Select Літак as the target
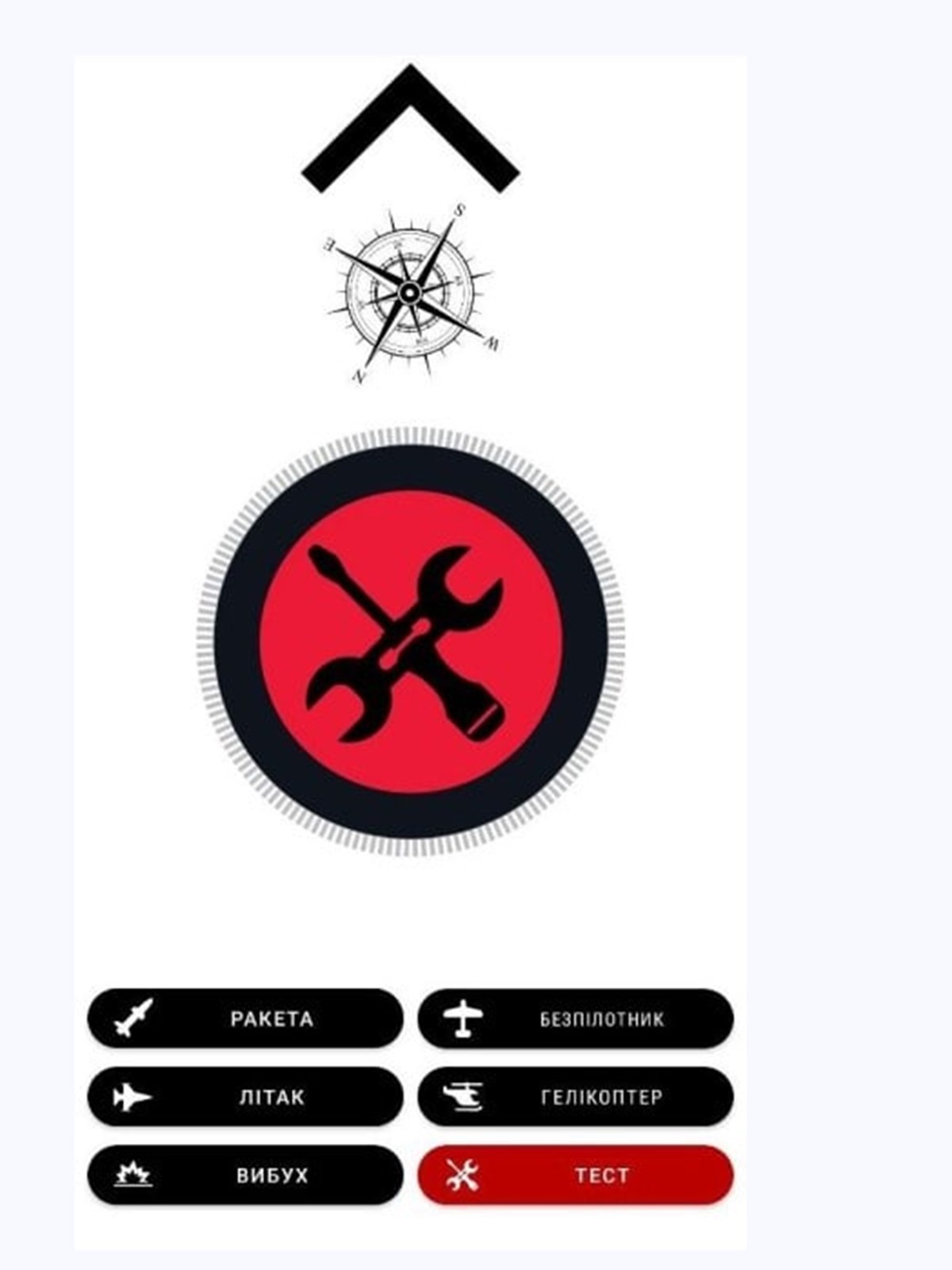 (x=245, y=1097)
